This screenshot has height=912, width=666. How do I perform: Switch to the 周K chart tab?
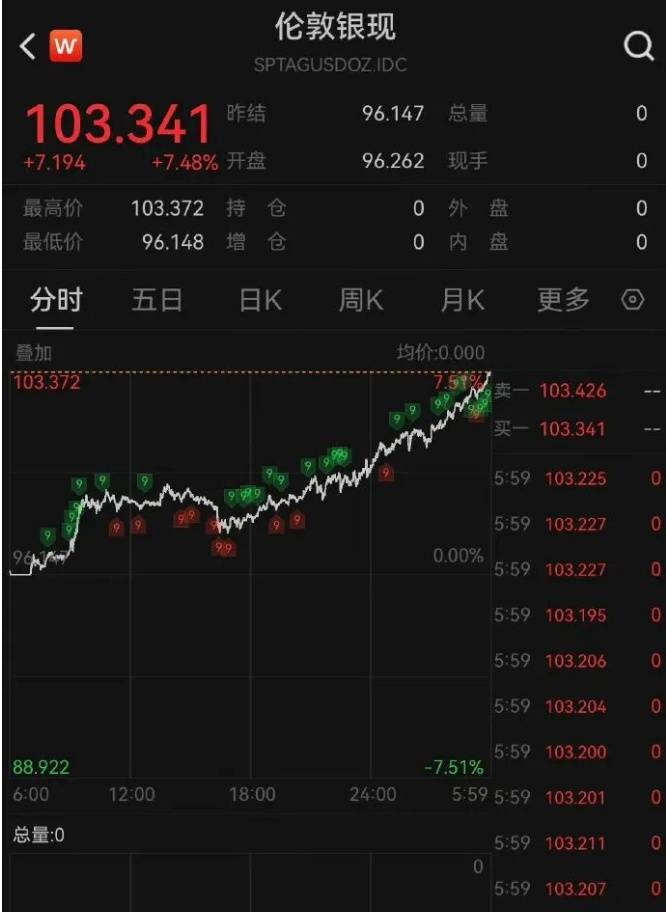coord(361,300)
